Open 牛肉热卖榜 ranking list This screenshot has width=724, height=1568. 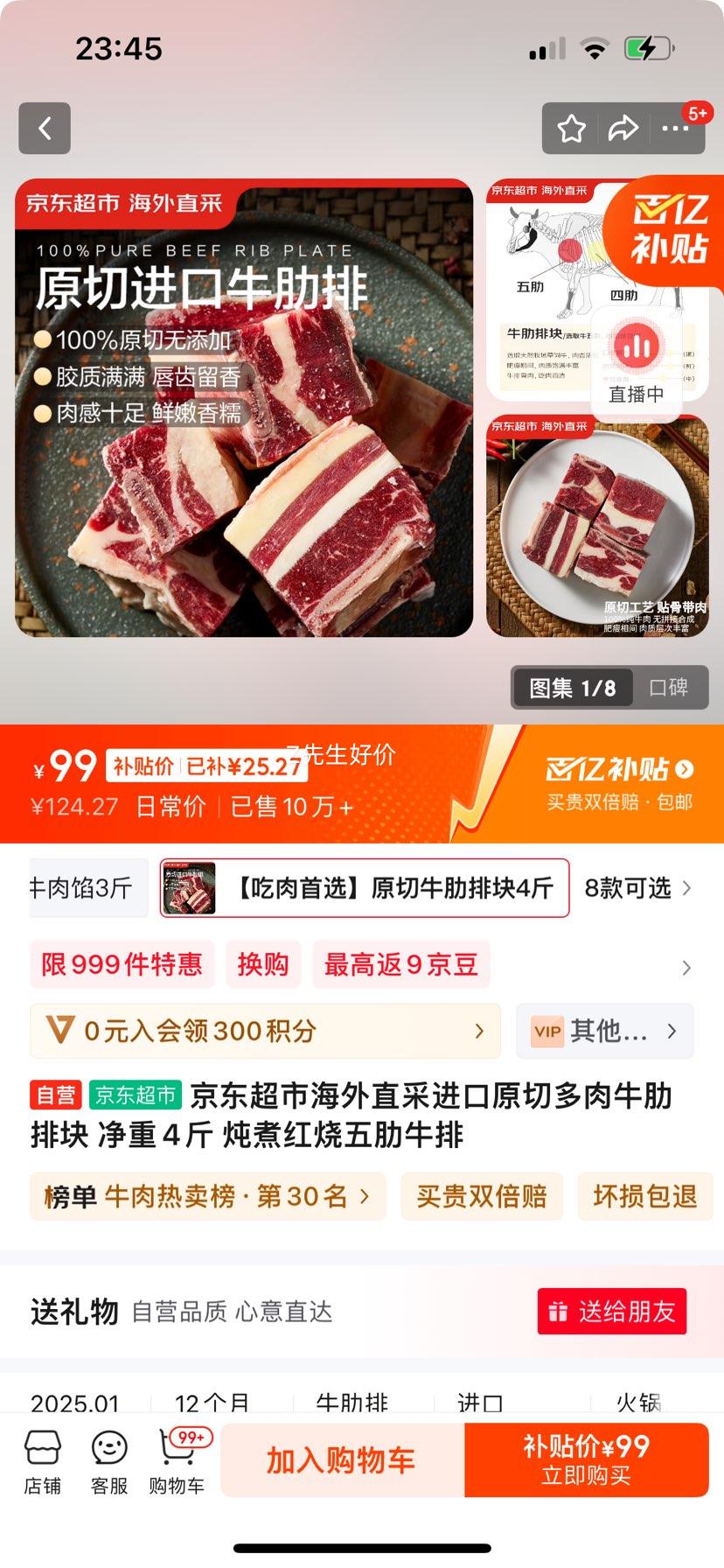207,1196
